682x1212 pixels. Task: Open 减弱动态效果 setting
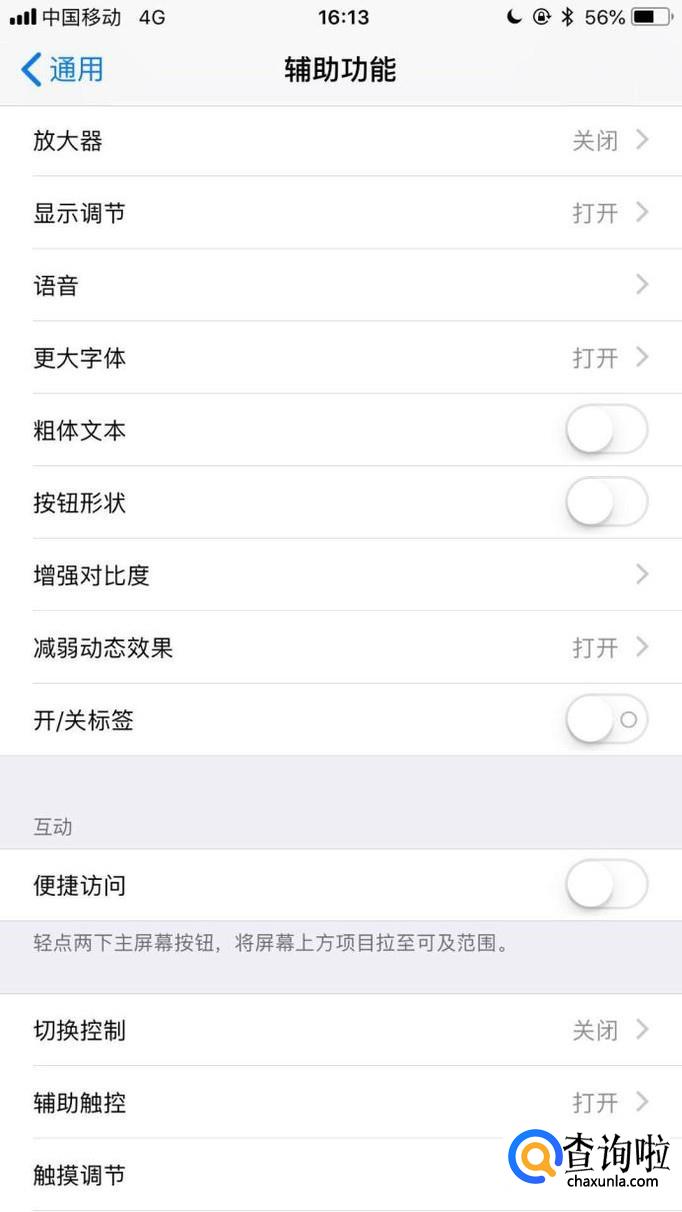coord(340,648)
